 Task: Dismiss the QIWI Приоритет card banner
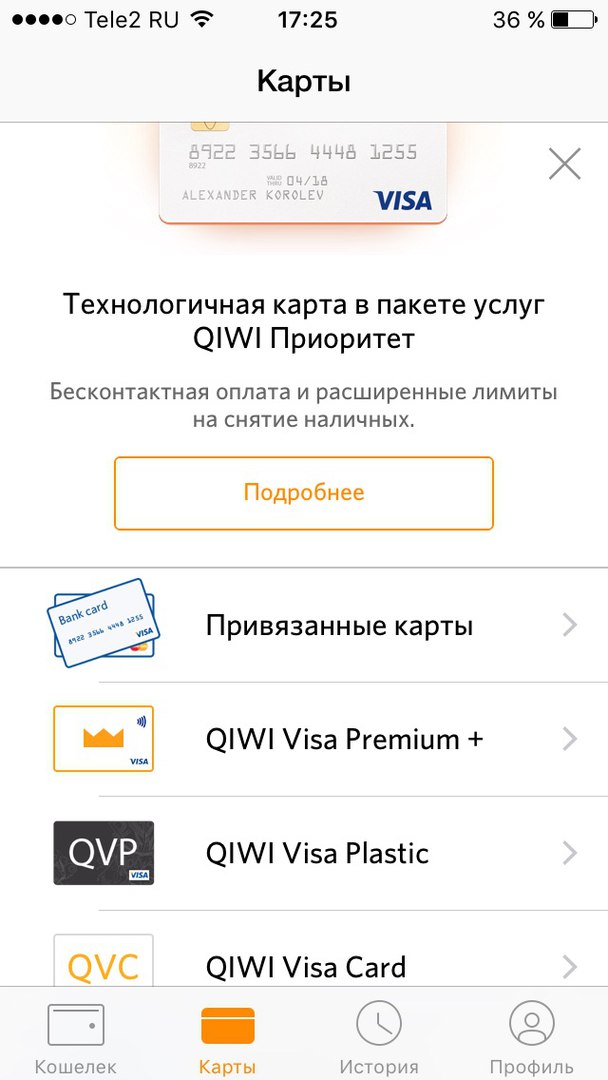pyautogui.click(x=564, y=163)
